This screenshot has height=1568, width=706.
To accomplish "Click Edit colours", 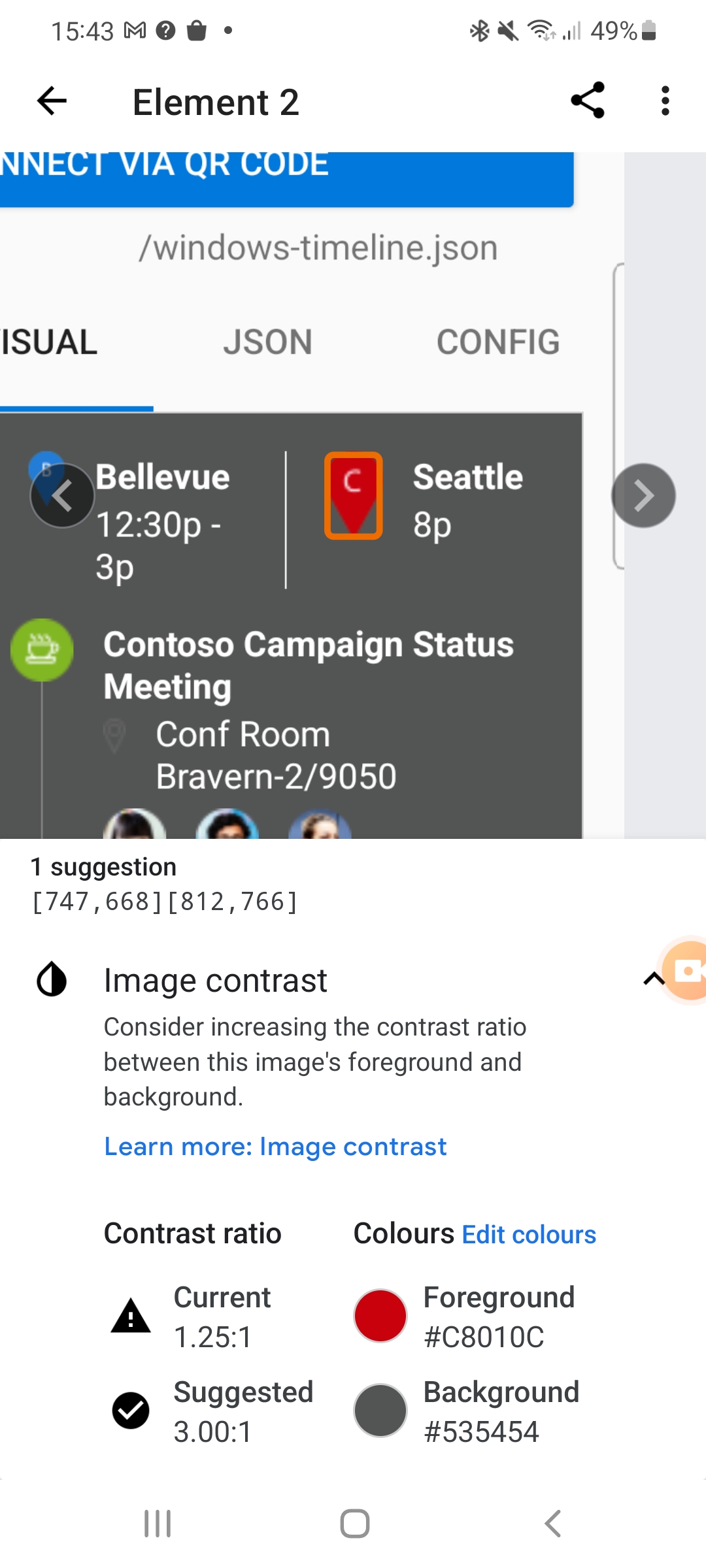I will [529, 1233].
